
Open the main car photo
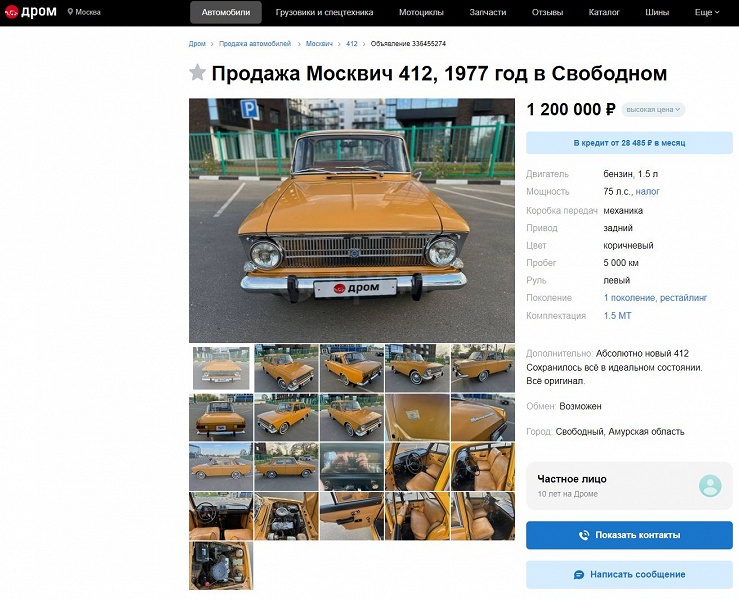(x=352, y=220)
